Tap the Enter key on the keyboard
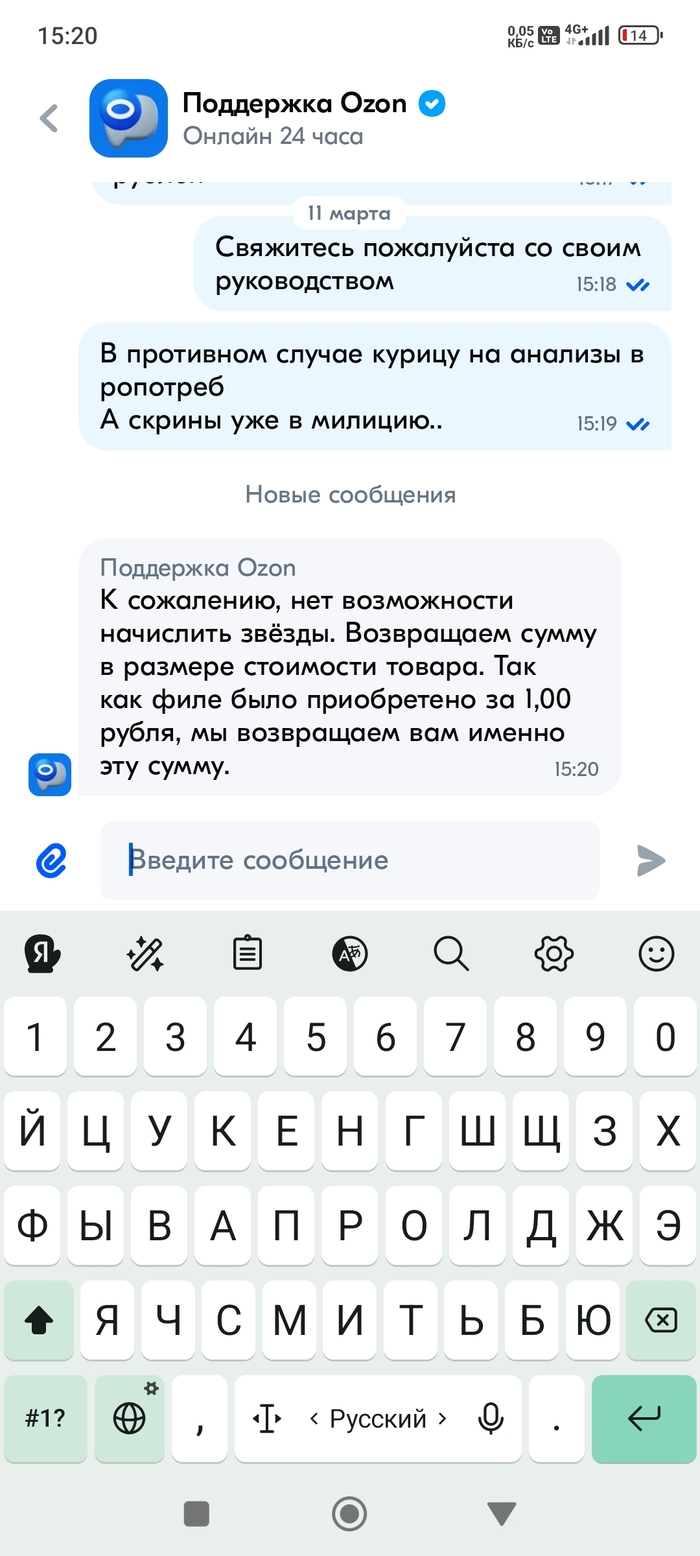This screenshot has height=1556, width=700. 643,1418
